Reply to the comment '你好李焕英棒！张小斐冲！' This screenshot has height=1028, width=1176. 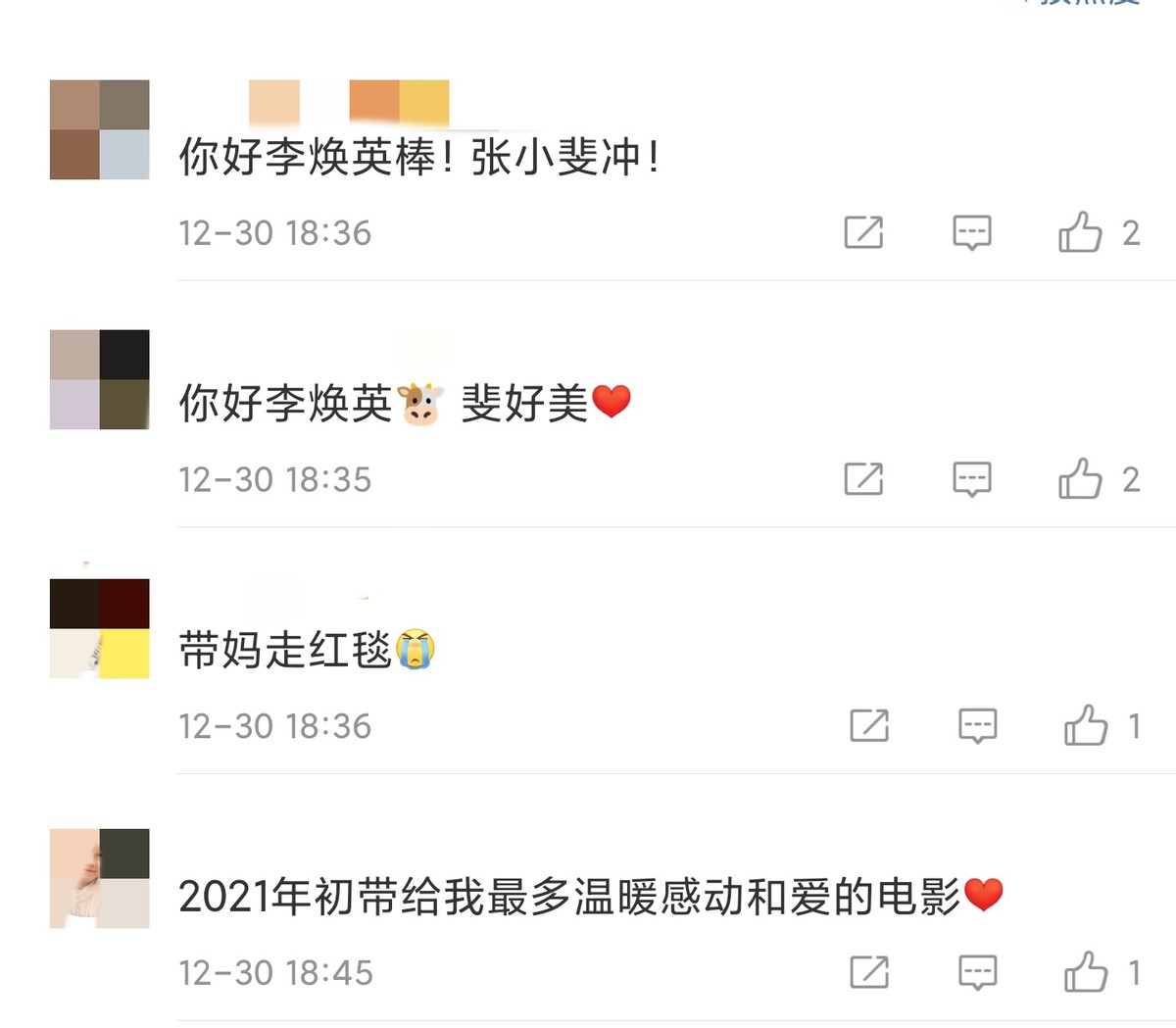click(x=971, y=232)
